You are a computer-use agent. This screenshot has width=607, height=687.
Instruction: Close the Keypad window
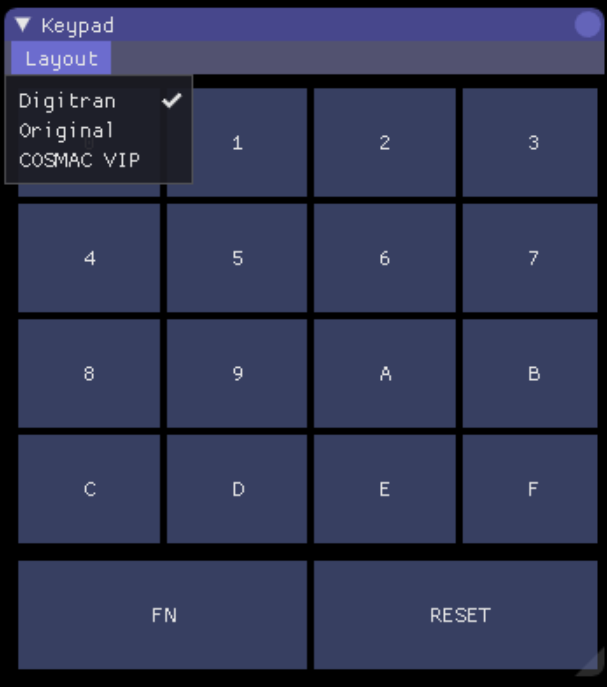[x=587, y=25]
